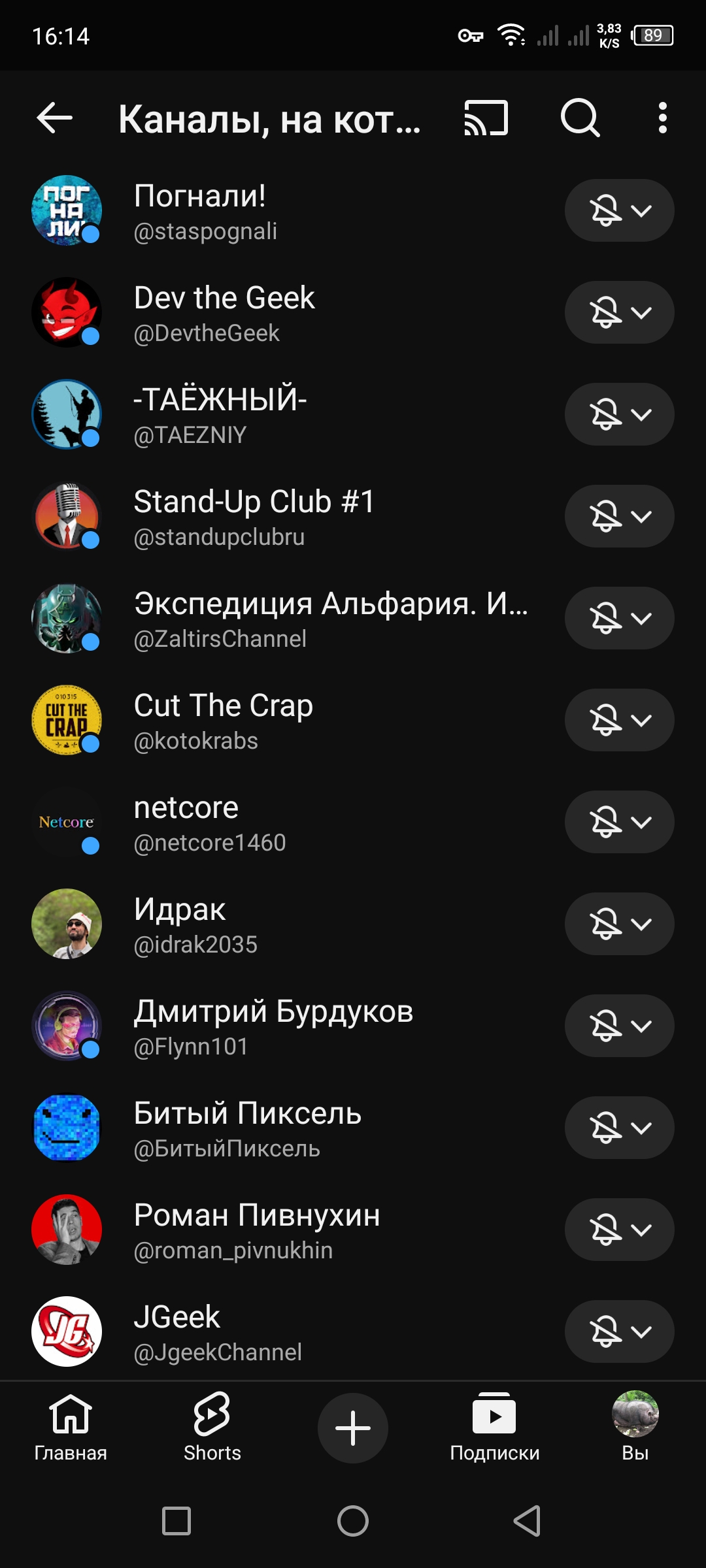
Task: Open the Роман Пивнухин channel
Action: (x=256, y=1230)
